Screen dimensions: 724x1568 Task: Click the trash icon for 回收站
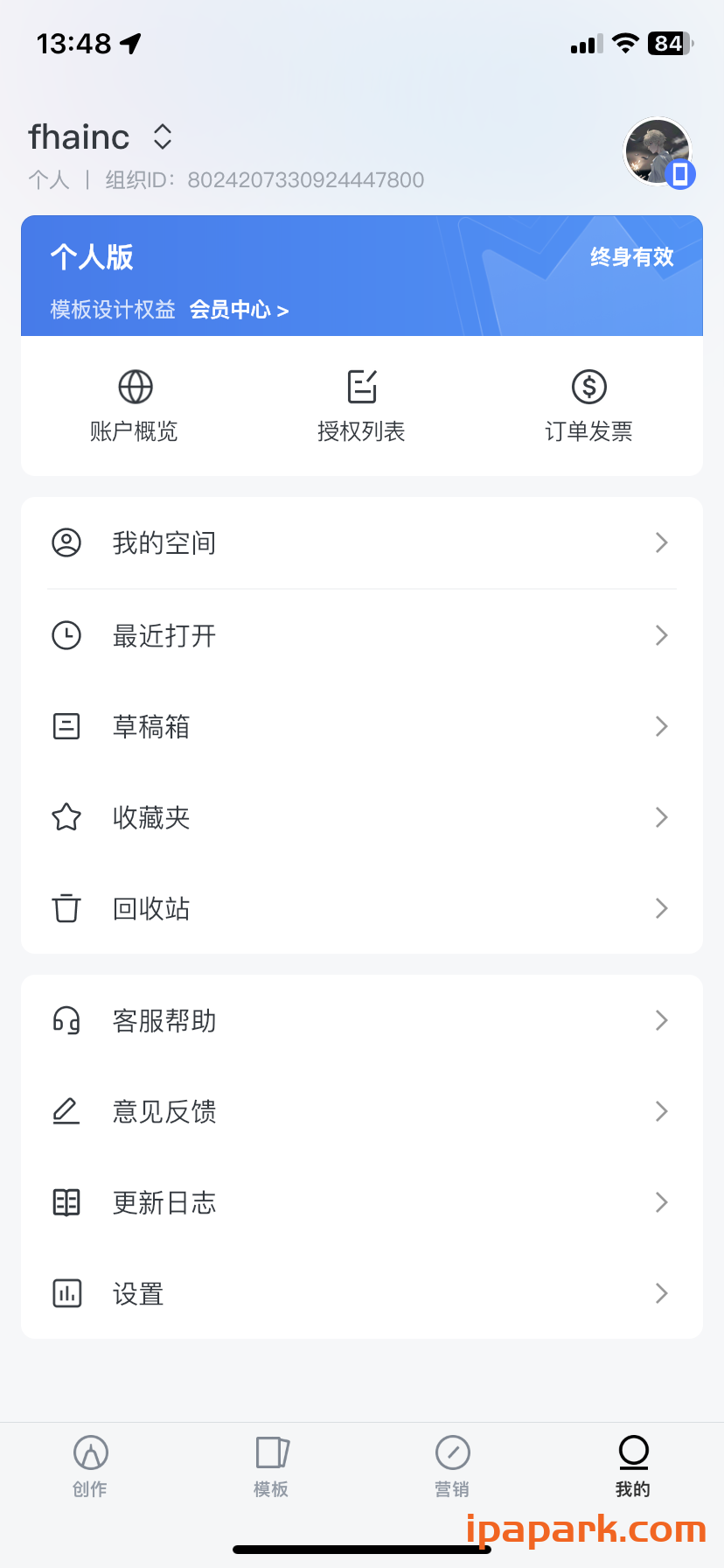coord(66,908)
